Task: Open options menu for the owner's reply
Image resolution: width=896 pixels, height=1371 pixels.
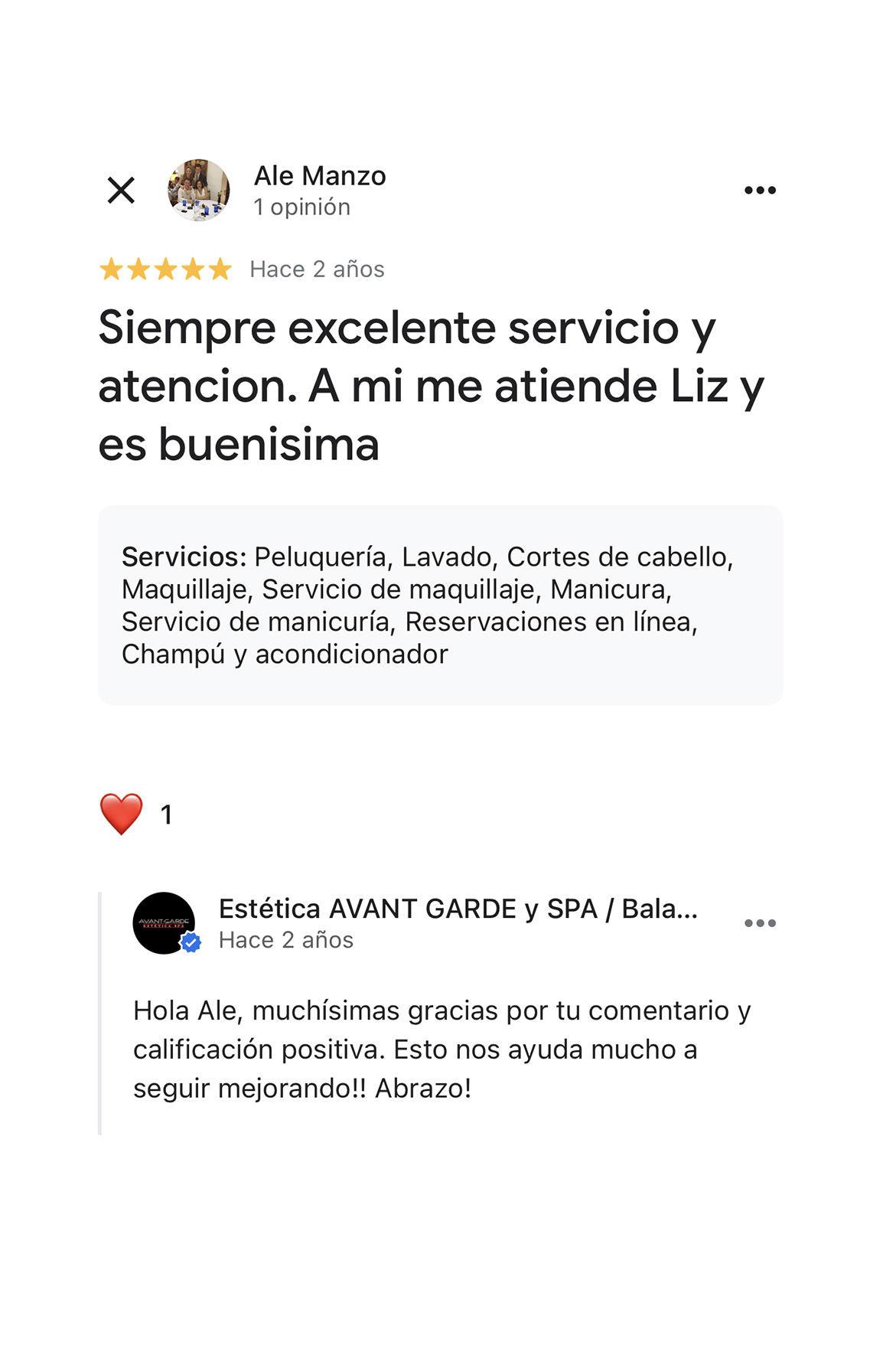Action: point(760,923)
